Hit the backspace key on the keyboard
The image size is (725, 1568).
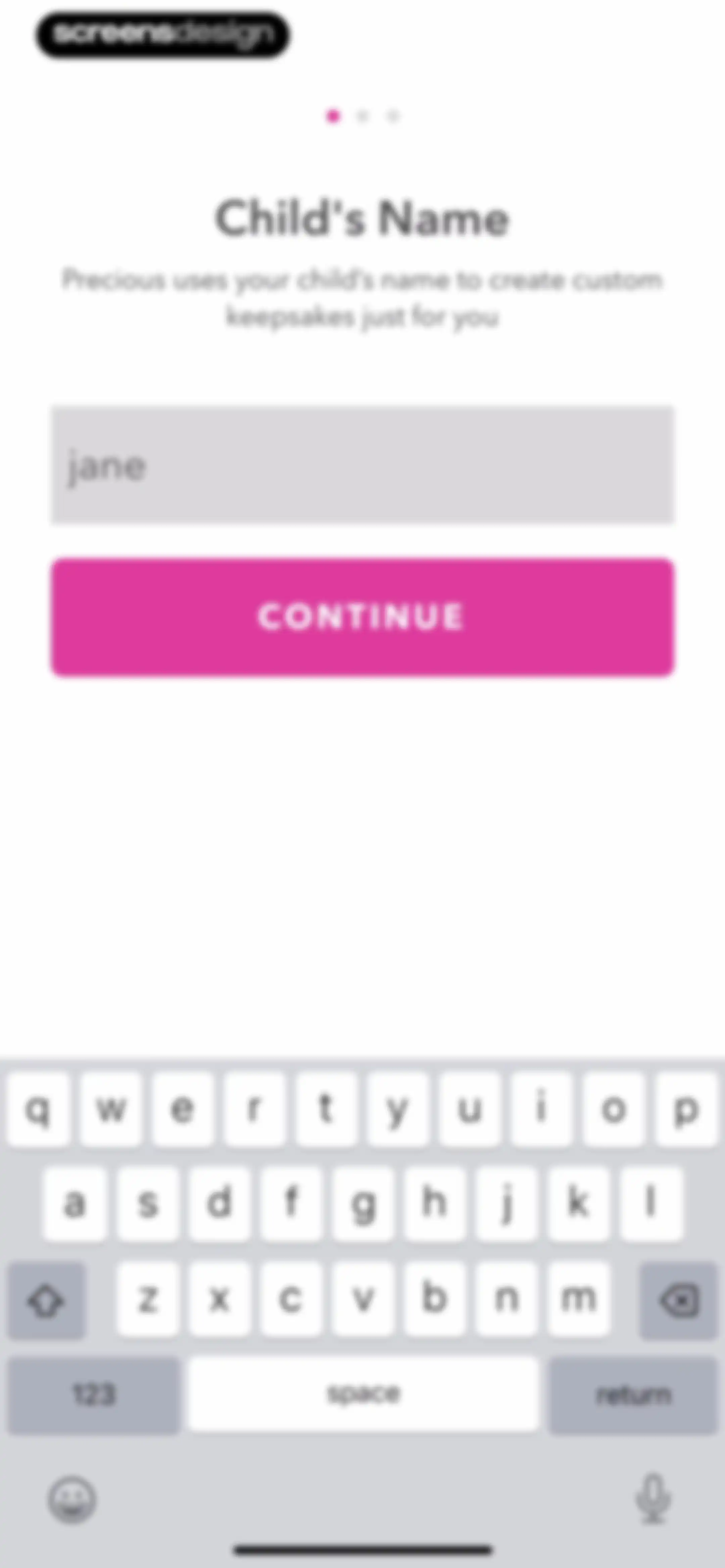tap(679, 1300)
